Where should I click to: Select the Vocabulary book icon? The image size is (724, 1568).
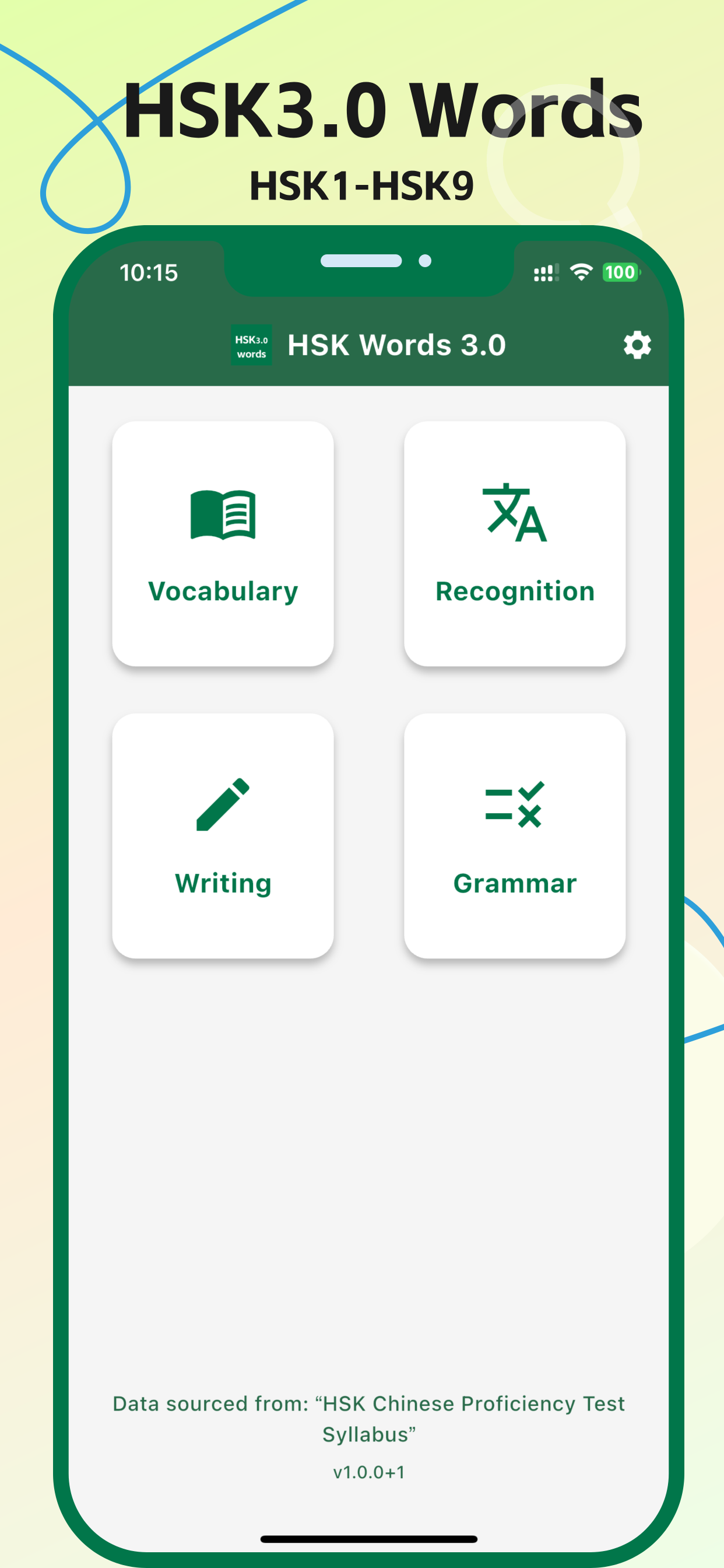click(x=222, y=516)
